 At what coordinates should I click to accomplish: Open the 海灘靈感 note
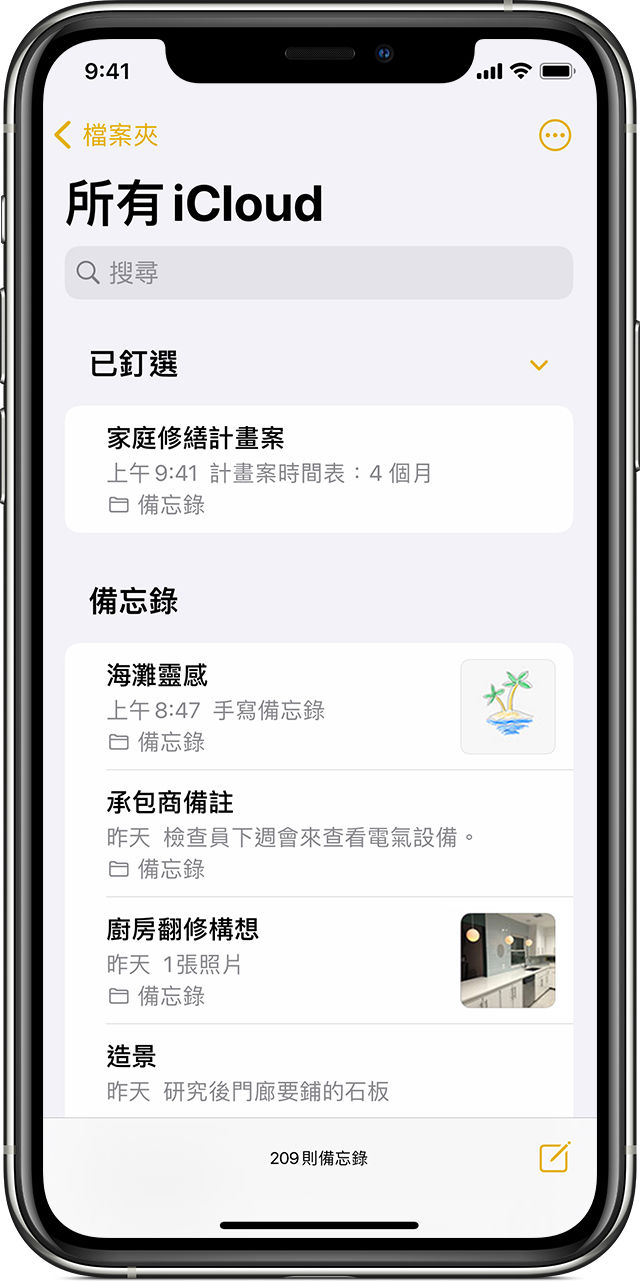click(280, 707)
